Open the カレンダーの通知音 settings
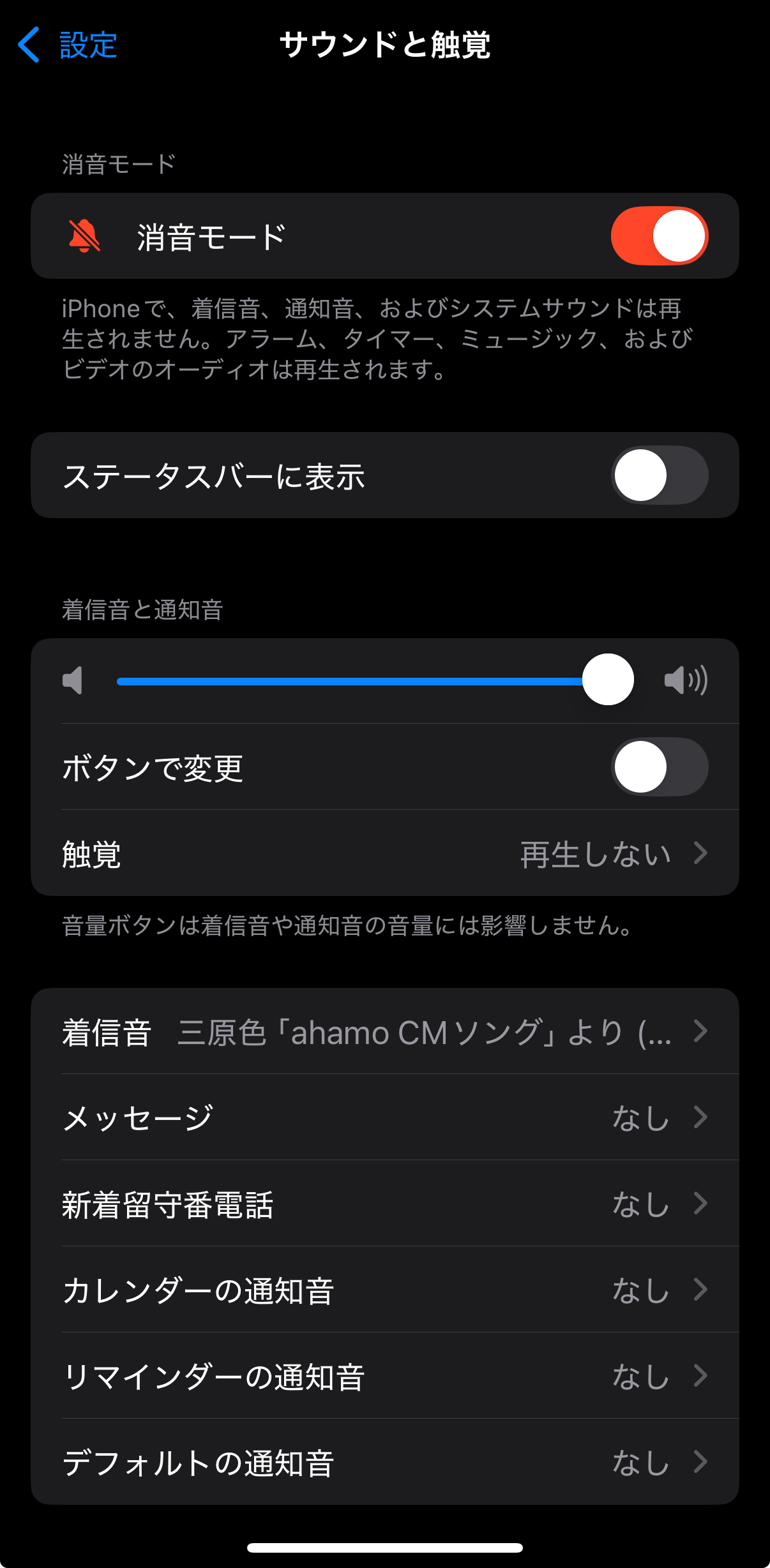Image resolution: width=770 pixels, height=1568 pixels. pyautogui.click(x=383, y=1292)
